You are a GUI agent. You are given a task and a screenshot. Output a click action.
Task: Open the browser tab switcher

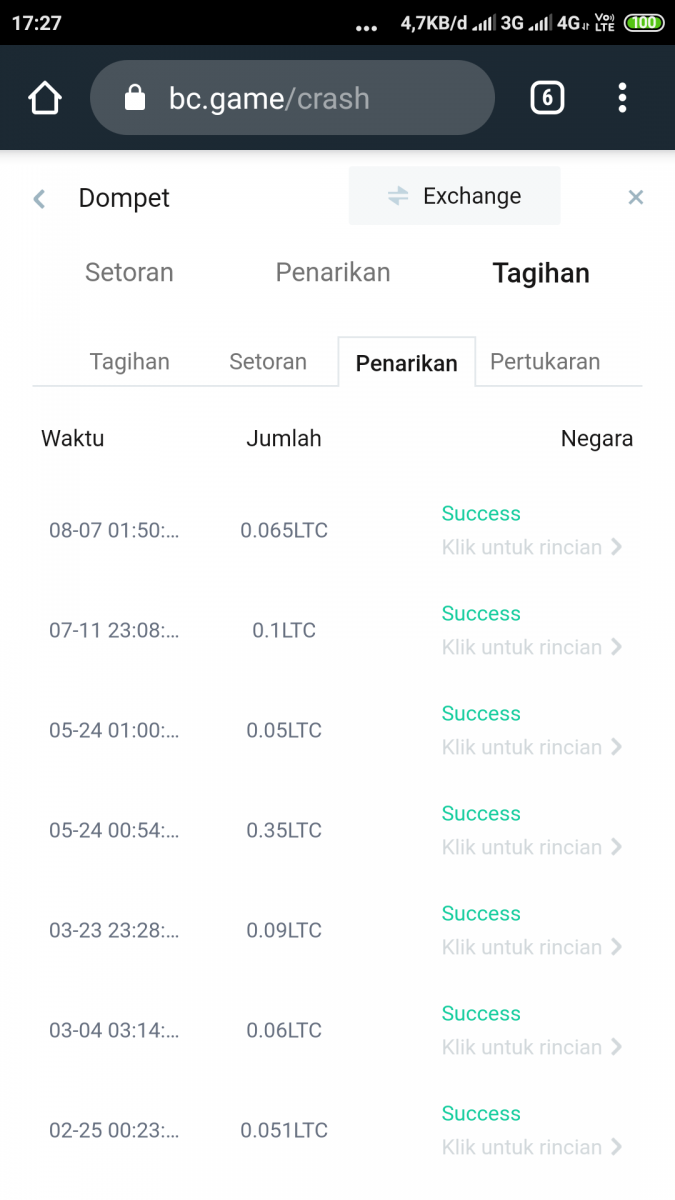[x=546, y=98]
